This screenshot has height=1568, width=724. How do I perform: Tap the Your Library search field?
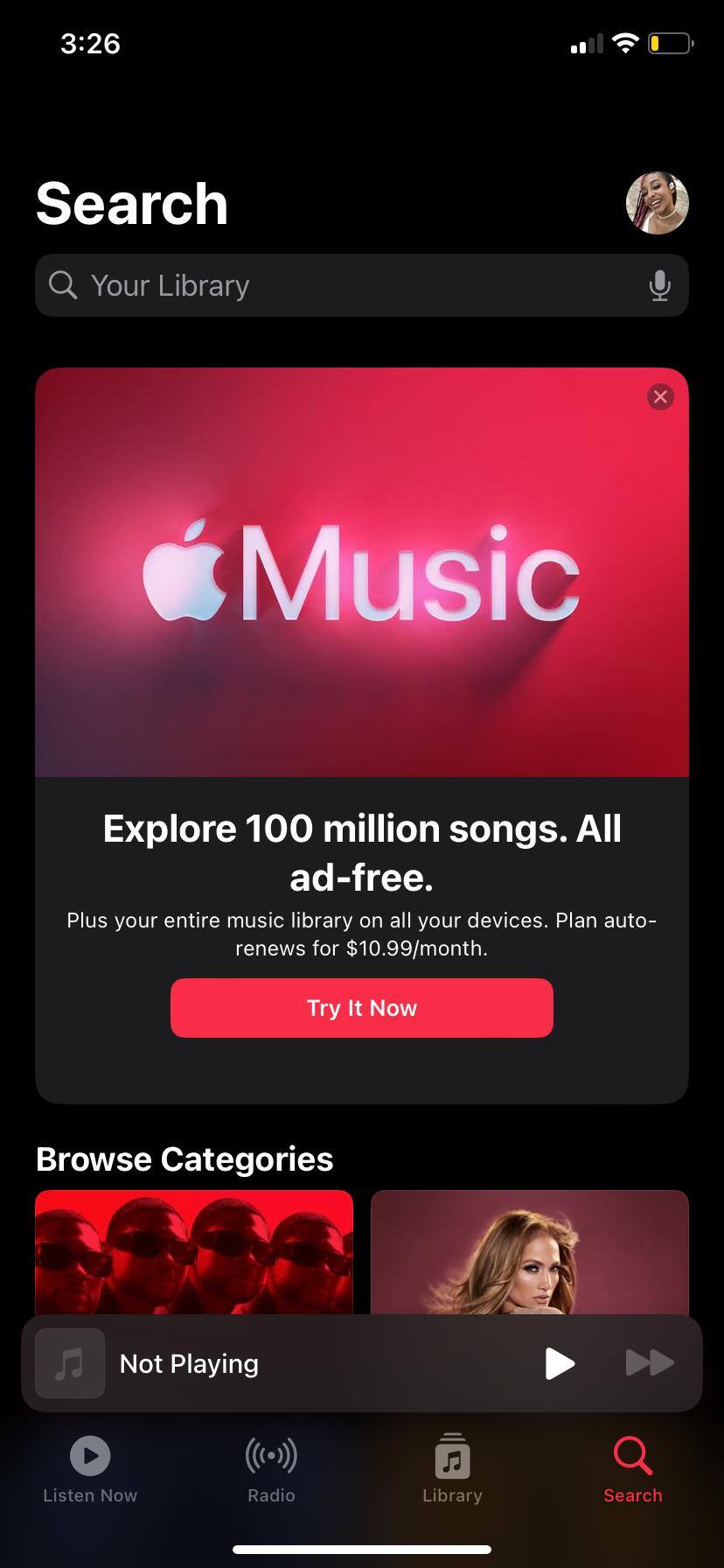click(x=350, y=285)
